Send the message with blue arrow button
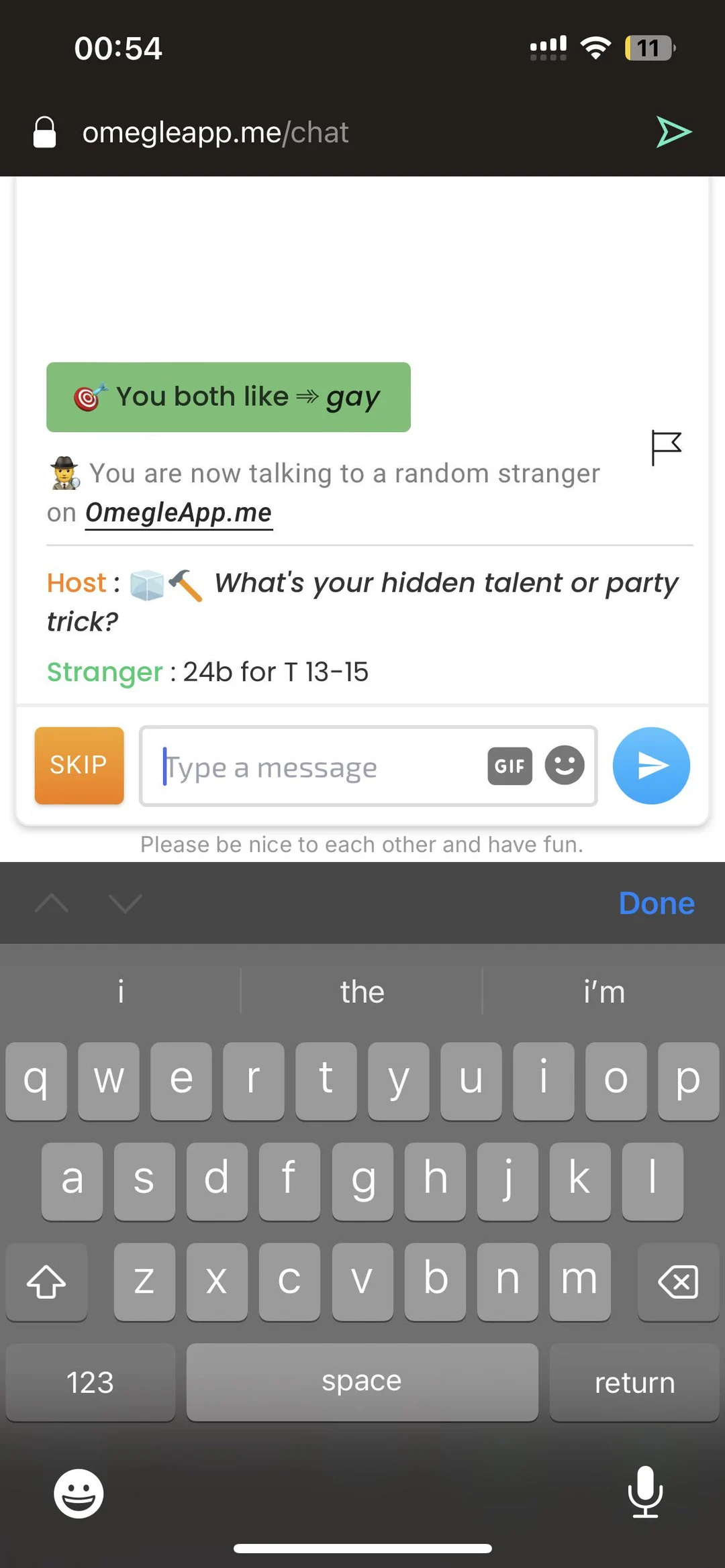The image size is (725, 1568). point(651,766)
